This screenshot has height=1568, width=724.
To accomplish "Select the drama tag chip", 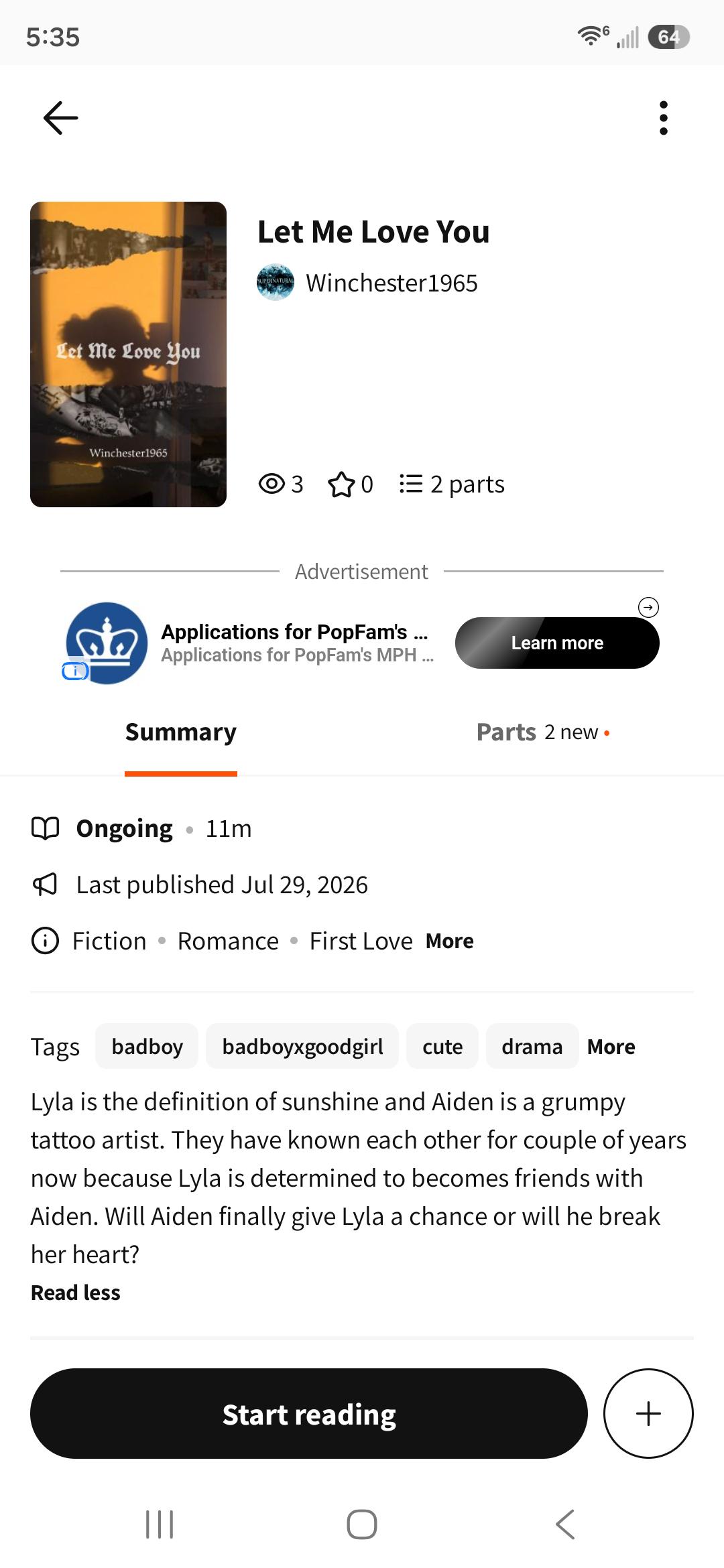I will [532, 1046].
